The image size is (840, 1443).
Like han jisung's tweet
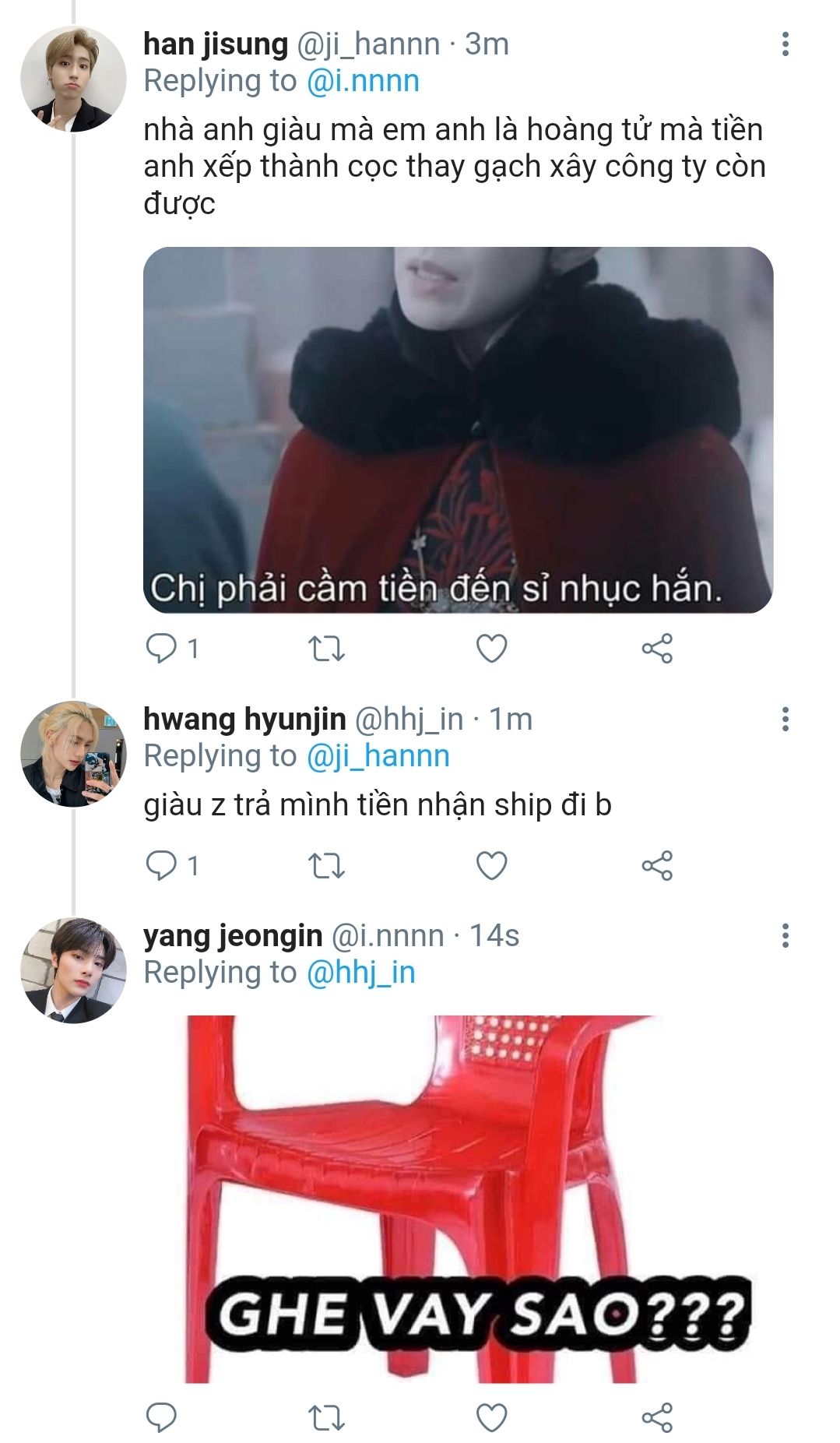(x=491, y=648)
